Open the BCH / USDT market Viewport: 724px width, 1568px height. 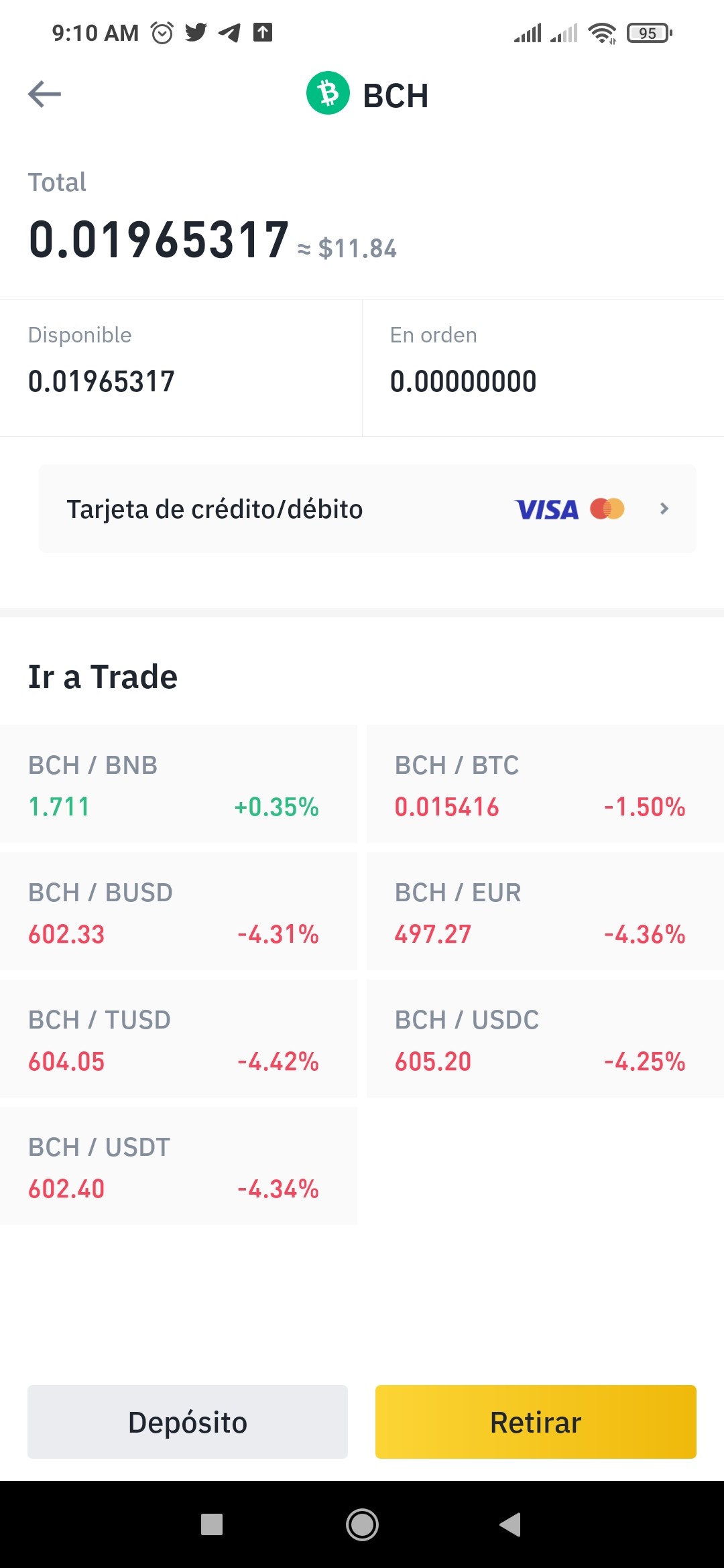click(178, 1166)
